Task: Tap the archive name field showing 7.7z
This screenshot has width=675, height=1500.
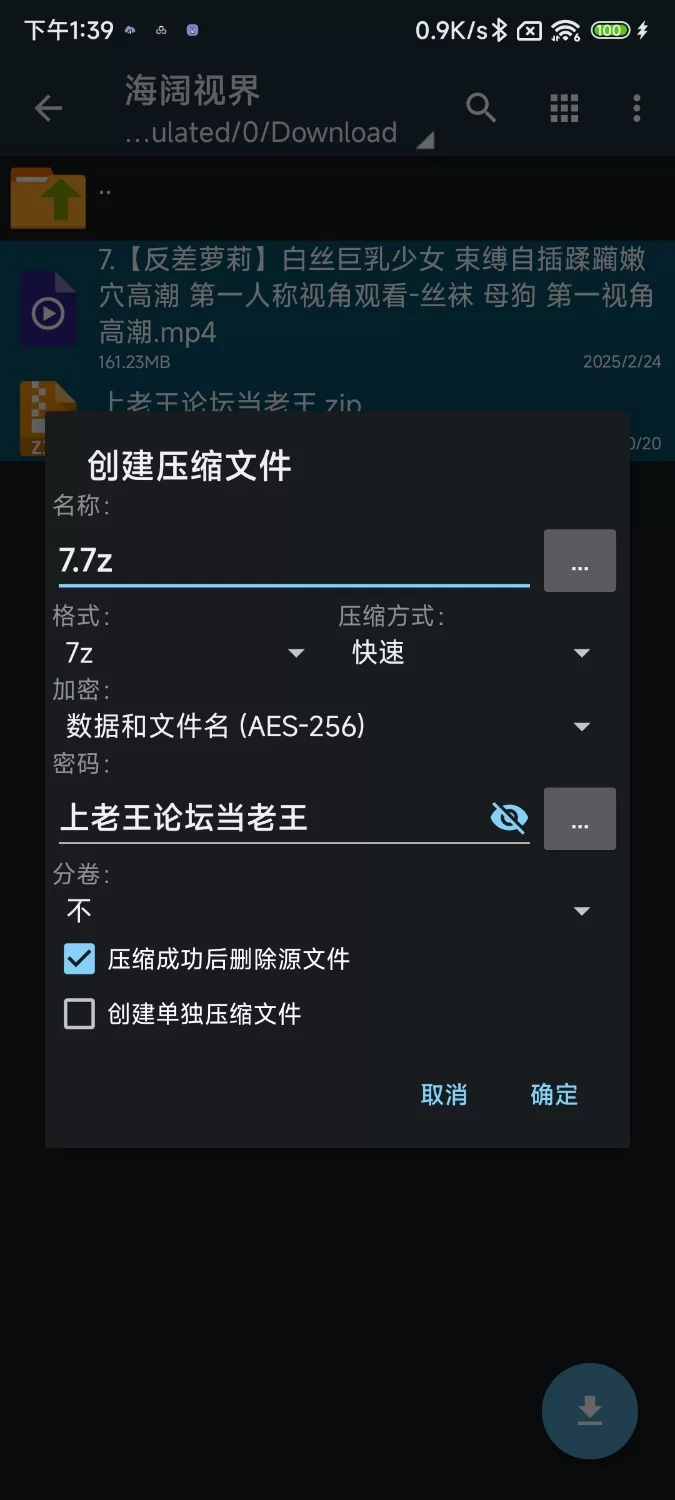Action: coord(293,560)
